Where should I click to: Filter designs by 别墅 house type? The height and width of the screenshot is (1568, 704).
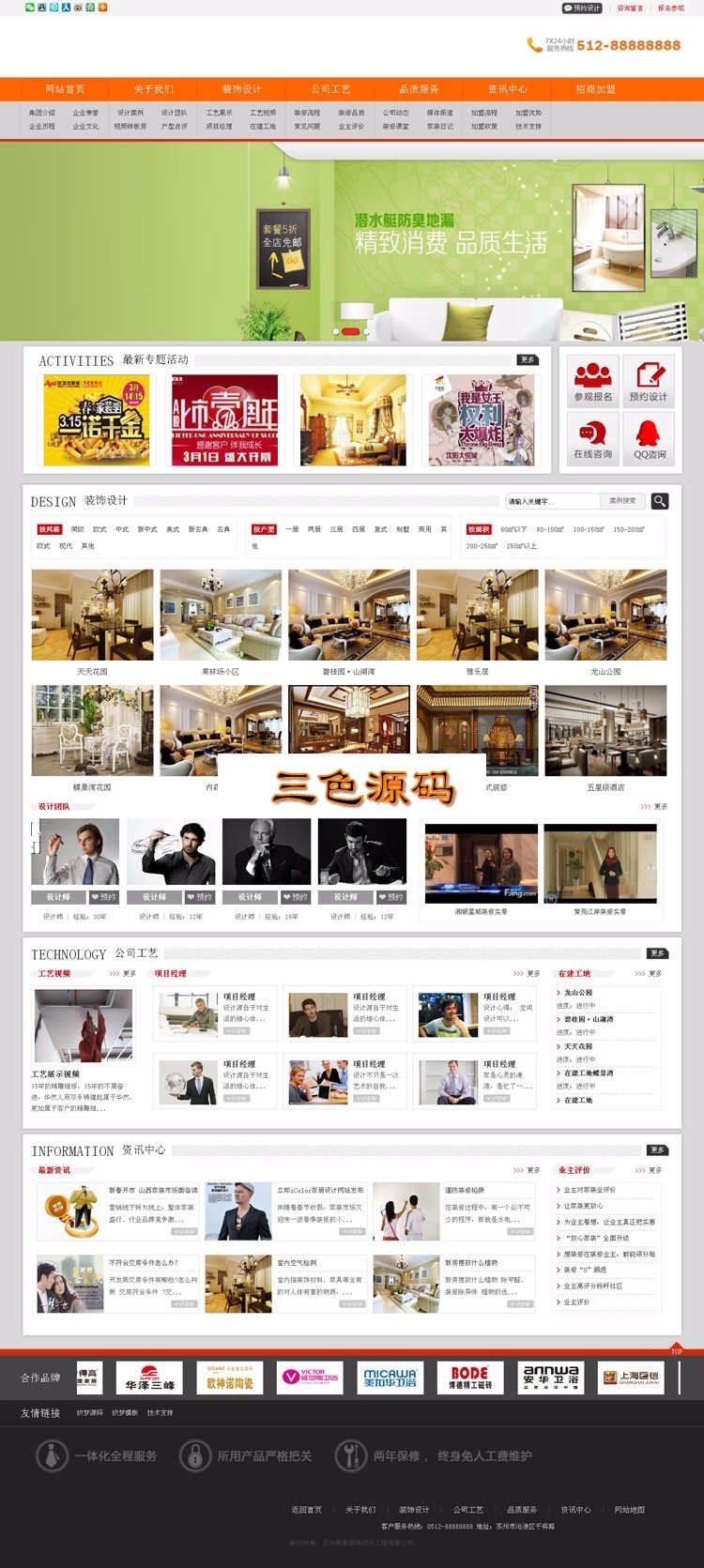tap(403, 529)
